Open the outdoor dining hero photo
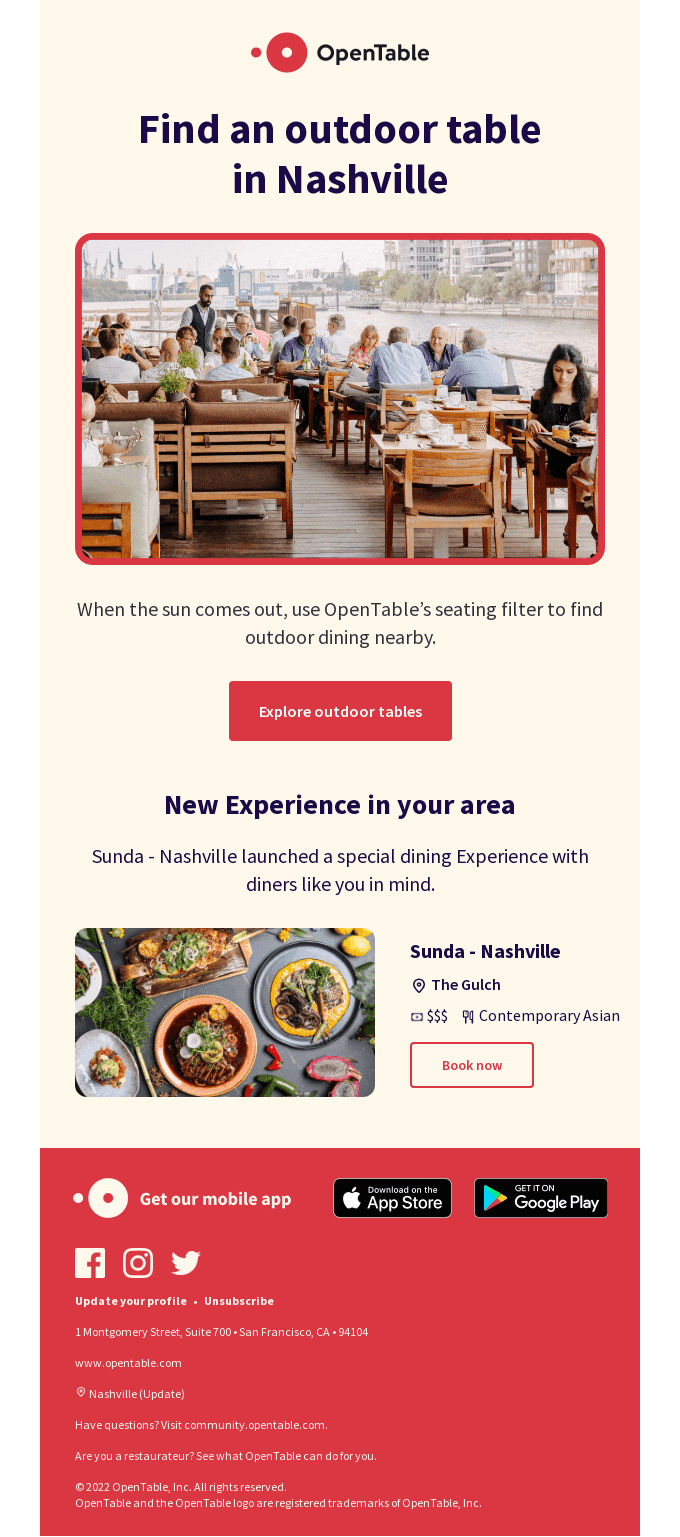Image resolution: width=680 pixels, height=1537 pixels. pyautogui.click(x=340, y=399)
